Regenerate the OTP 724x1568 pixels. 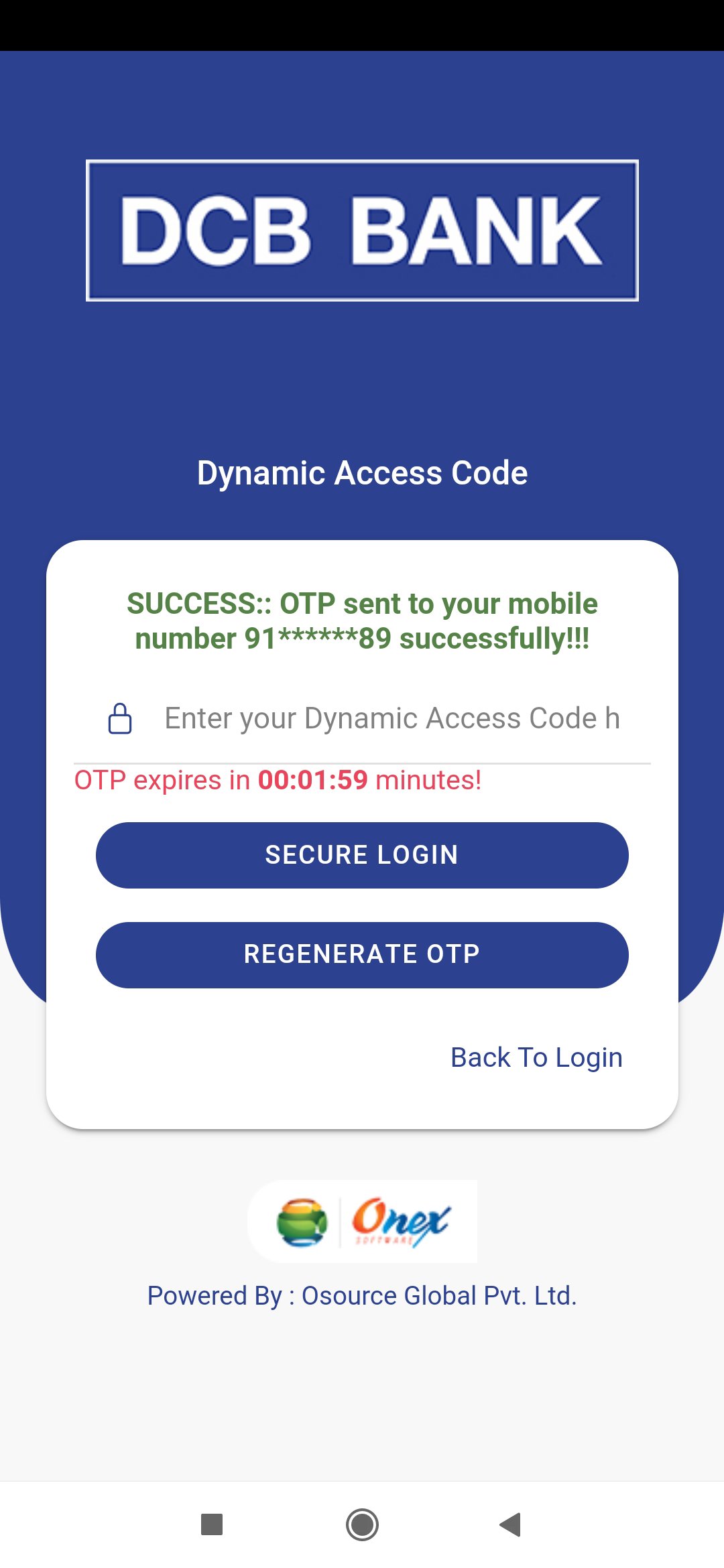pyautogui.click(x=362, y=954)
